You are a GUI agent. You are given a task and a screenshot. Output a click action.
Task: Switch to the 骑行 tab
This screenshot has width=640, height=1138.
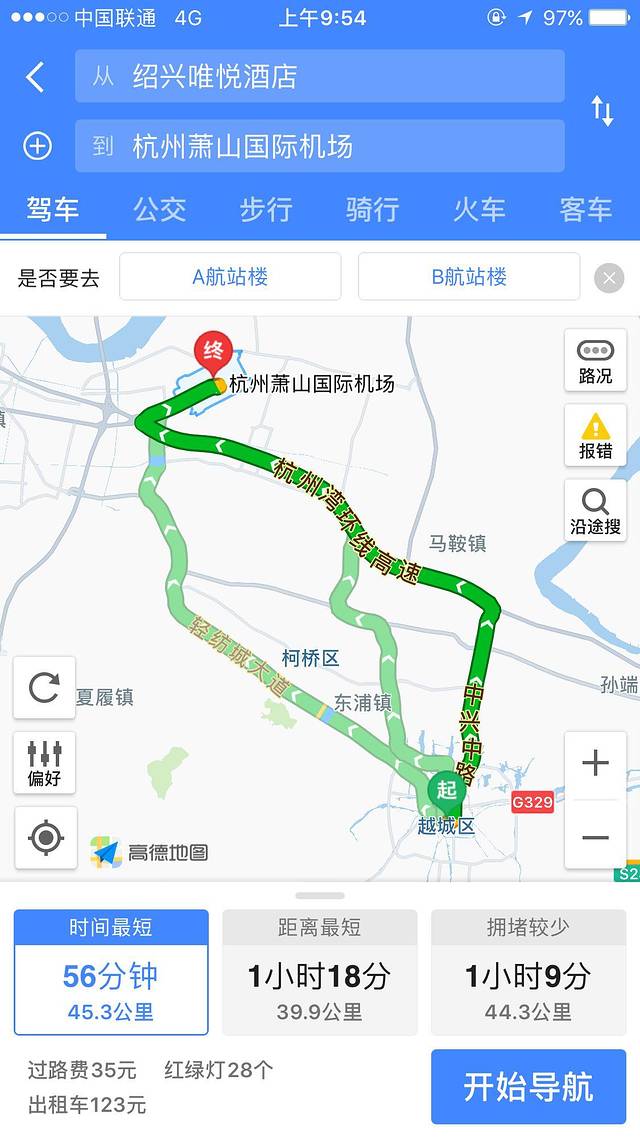point(372,209)
